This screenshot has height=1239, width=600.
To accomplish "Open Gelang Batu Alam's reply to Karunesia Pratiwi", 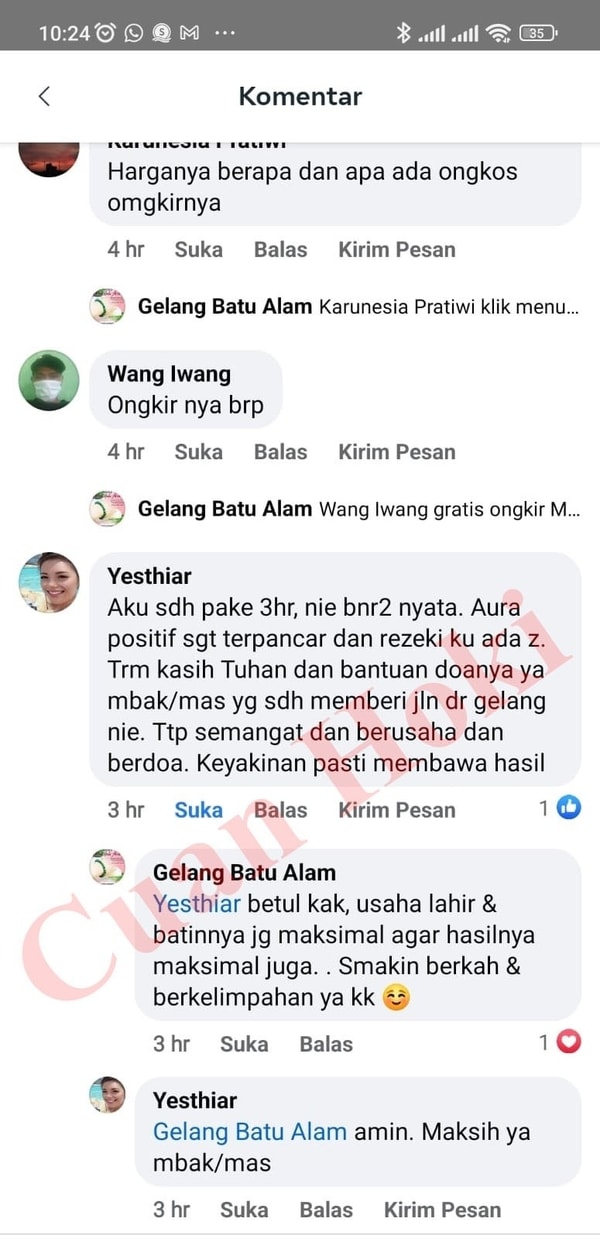I will click(357, 307).
